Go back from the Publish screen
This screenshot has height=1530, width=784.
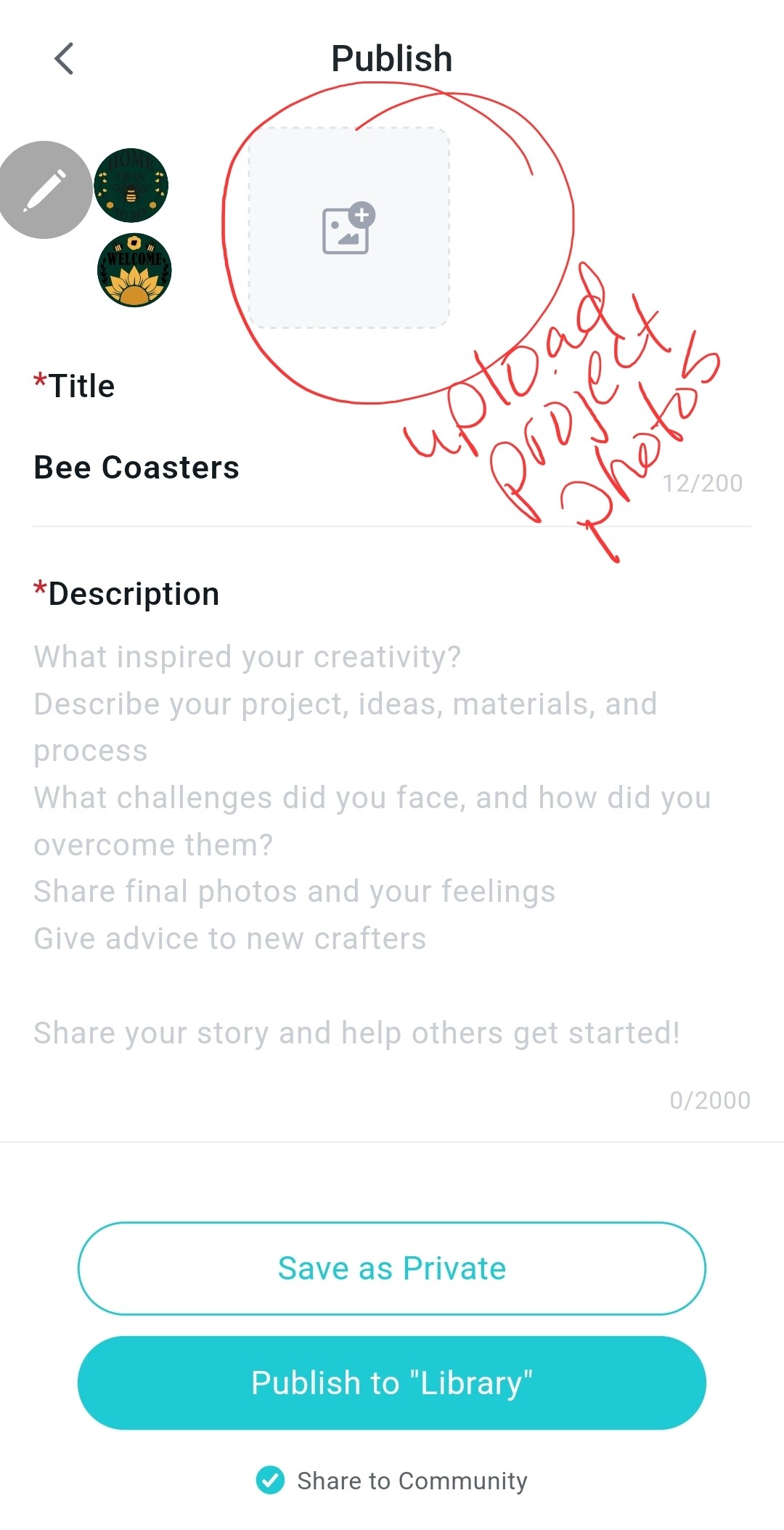(64, 59)
